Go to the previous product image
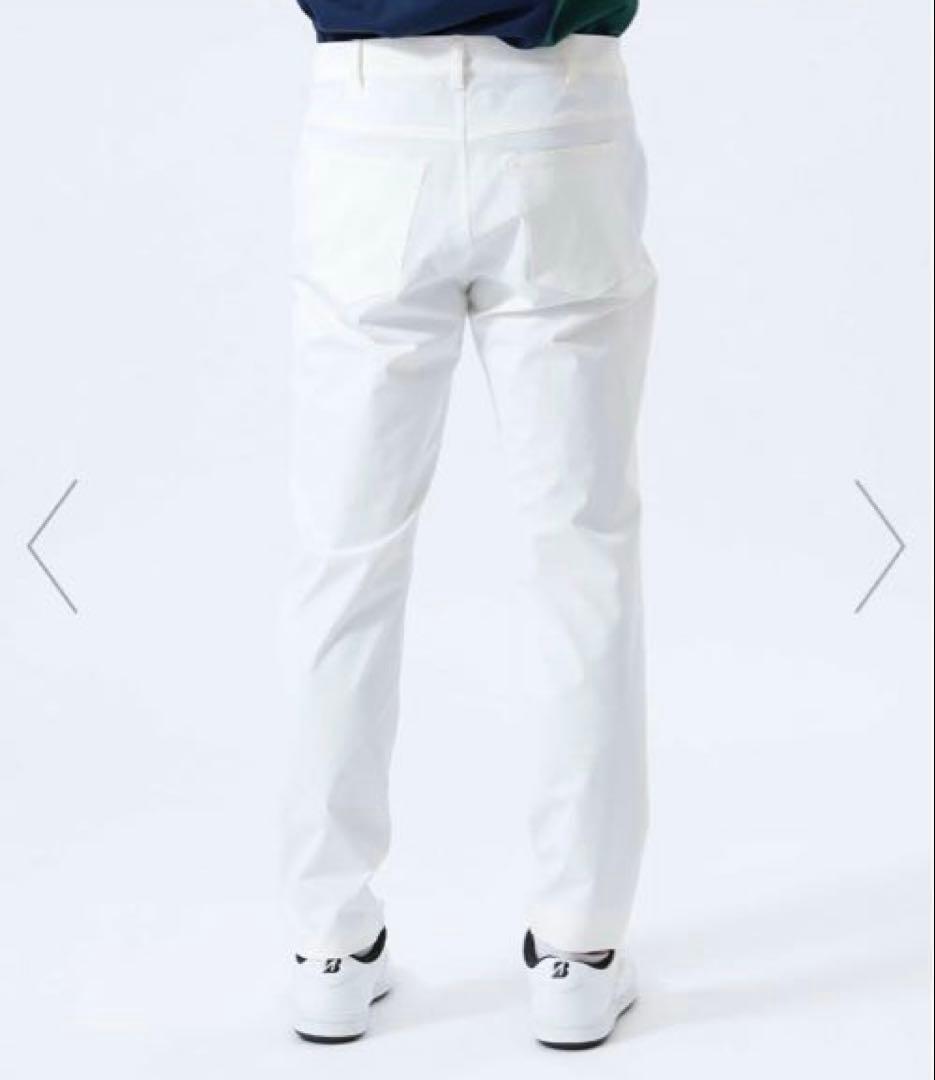The image size is (935, 1080). (52, 546)
